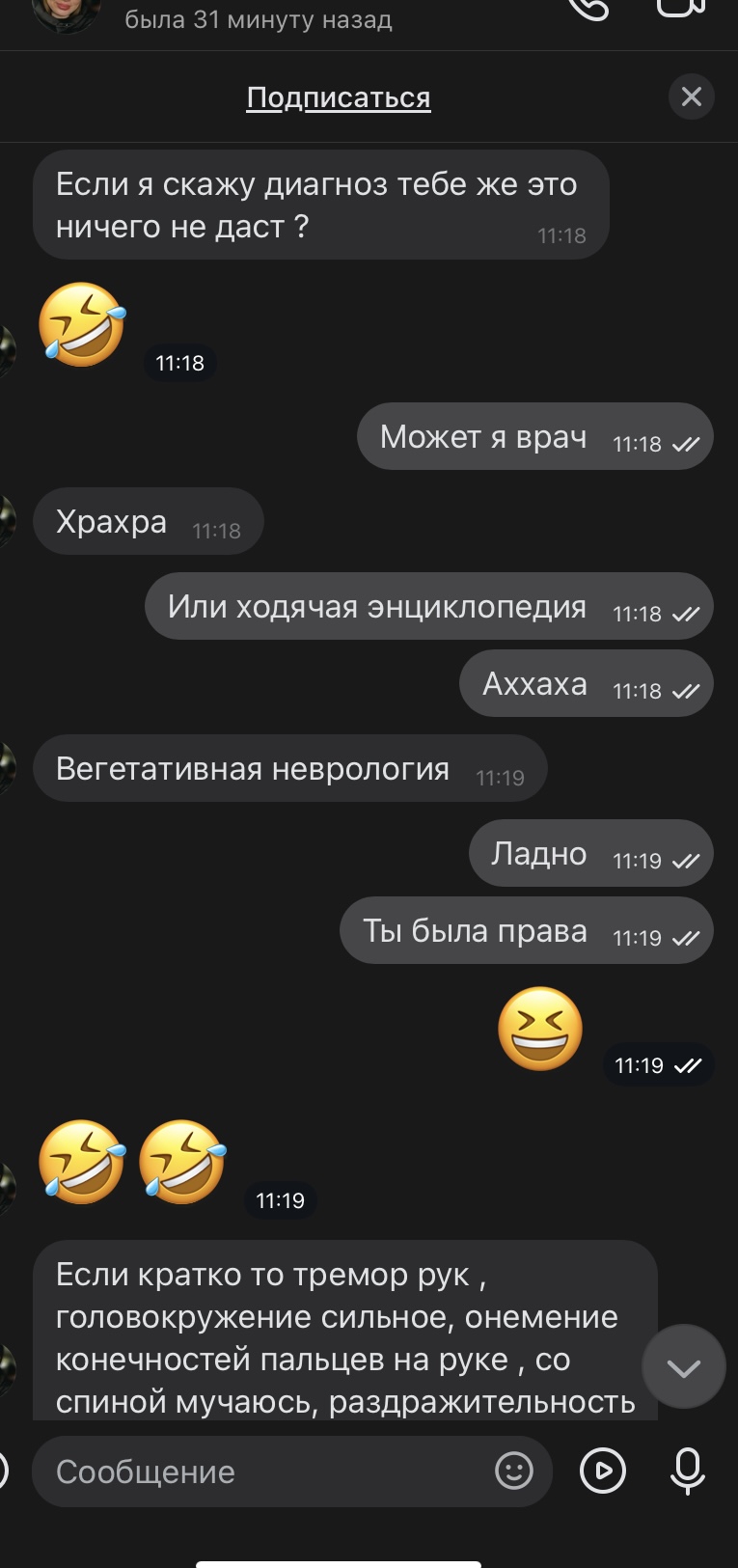Jump to the latest message with the down arrow
This screenshot has width=738, height=1568.
(684, 1366)
